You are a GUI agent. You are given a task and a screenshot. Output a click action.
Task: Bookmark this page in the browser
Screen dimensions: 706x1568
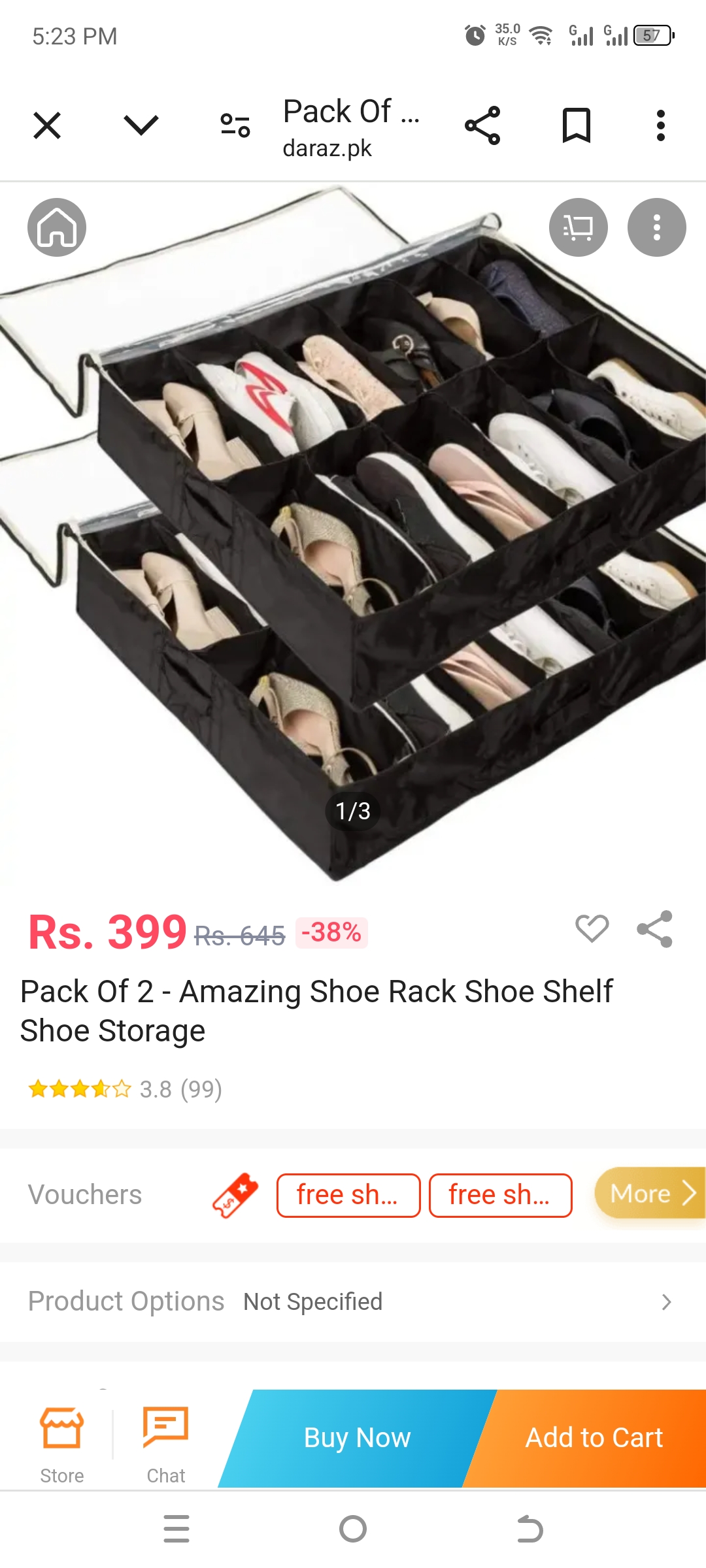(577, 125)
